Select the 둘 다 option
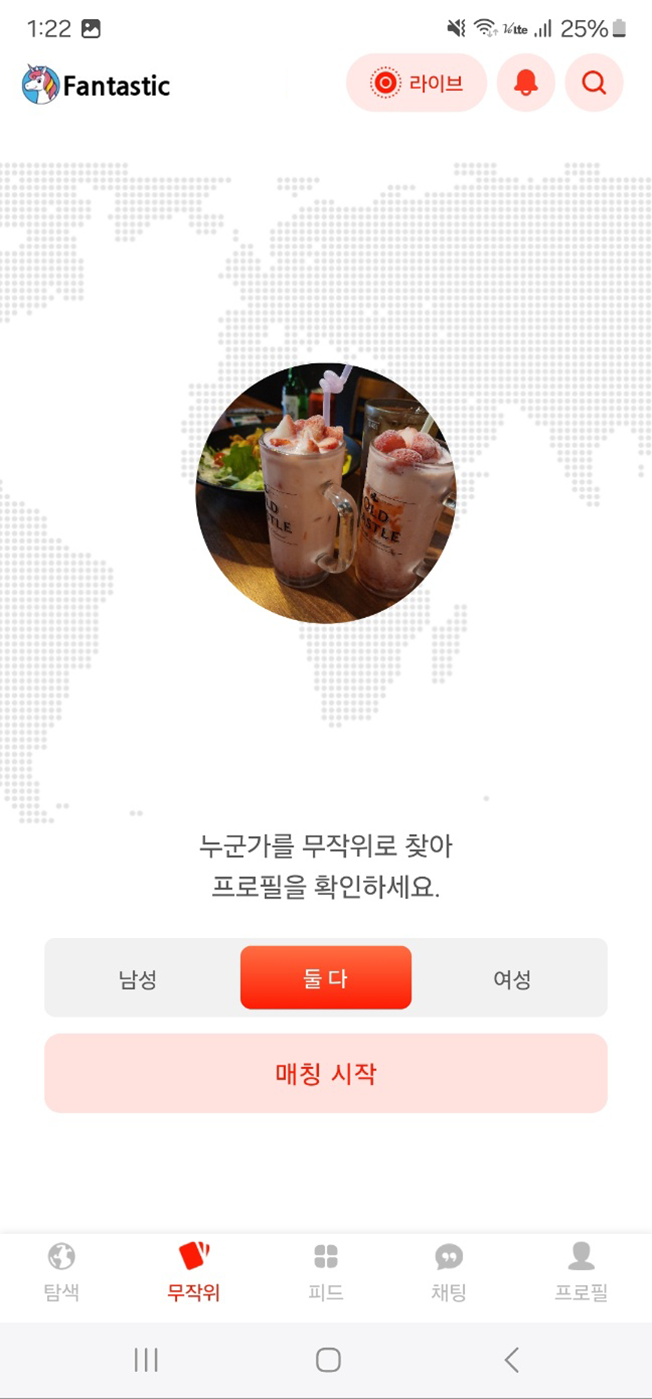The width and height of the screenshot is (652, 1399). click(326, 978)
